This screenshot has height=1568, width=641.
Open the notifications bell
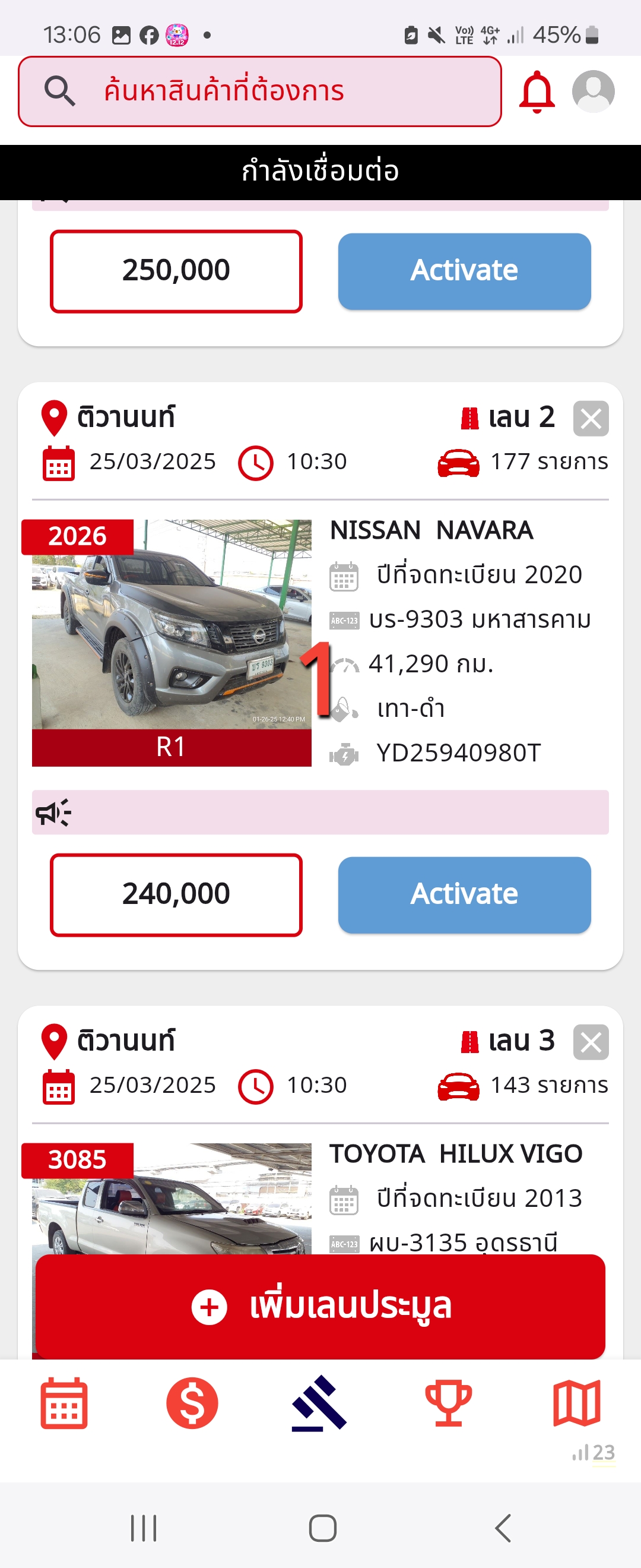(x=537, y=92)
